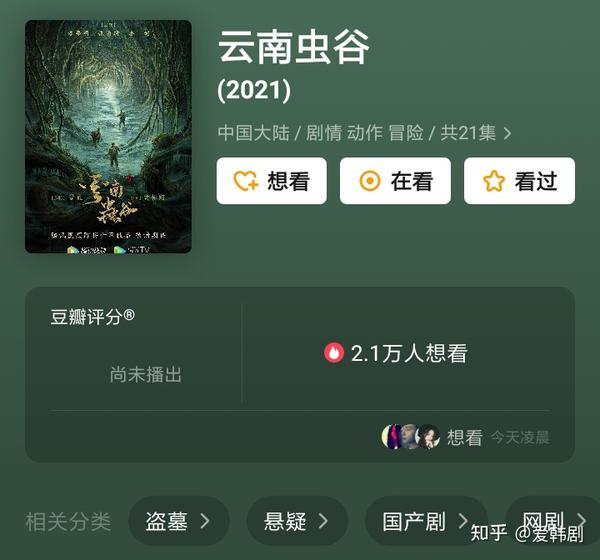
Task: Open the 云南虫谷 poster image
Action: pos(108,136)
